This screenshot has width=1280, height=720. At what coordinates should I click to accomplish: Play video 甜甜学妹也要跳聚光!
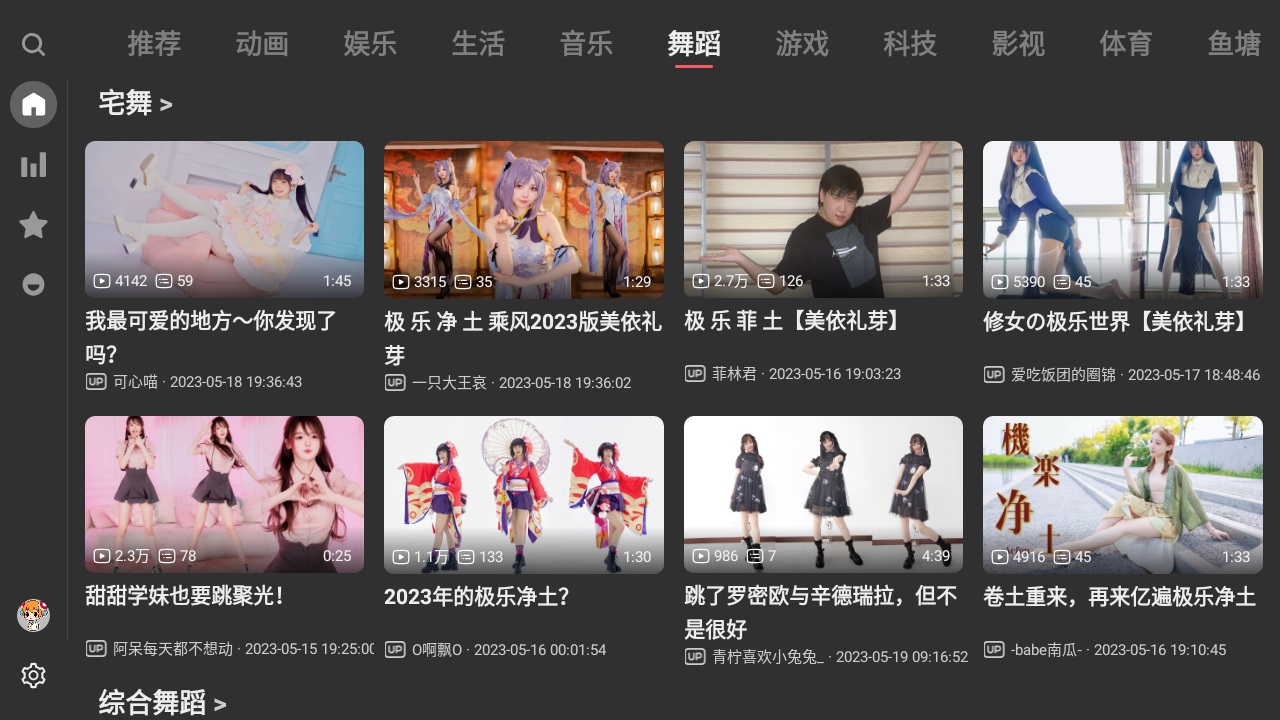pyautogui.click(x=224, y=494)
